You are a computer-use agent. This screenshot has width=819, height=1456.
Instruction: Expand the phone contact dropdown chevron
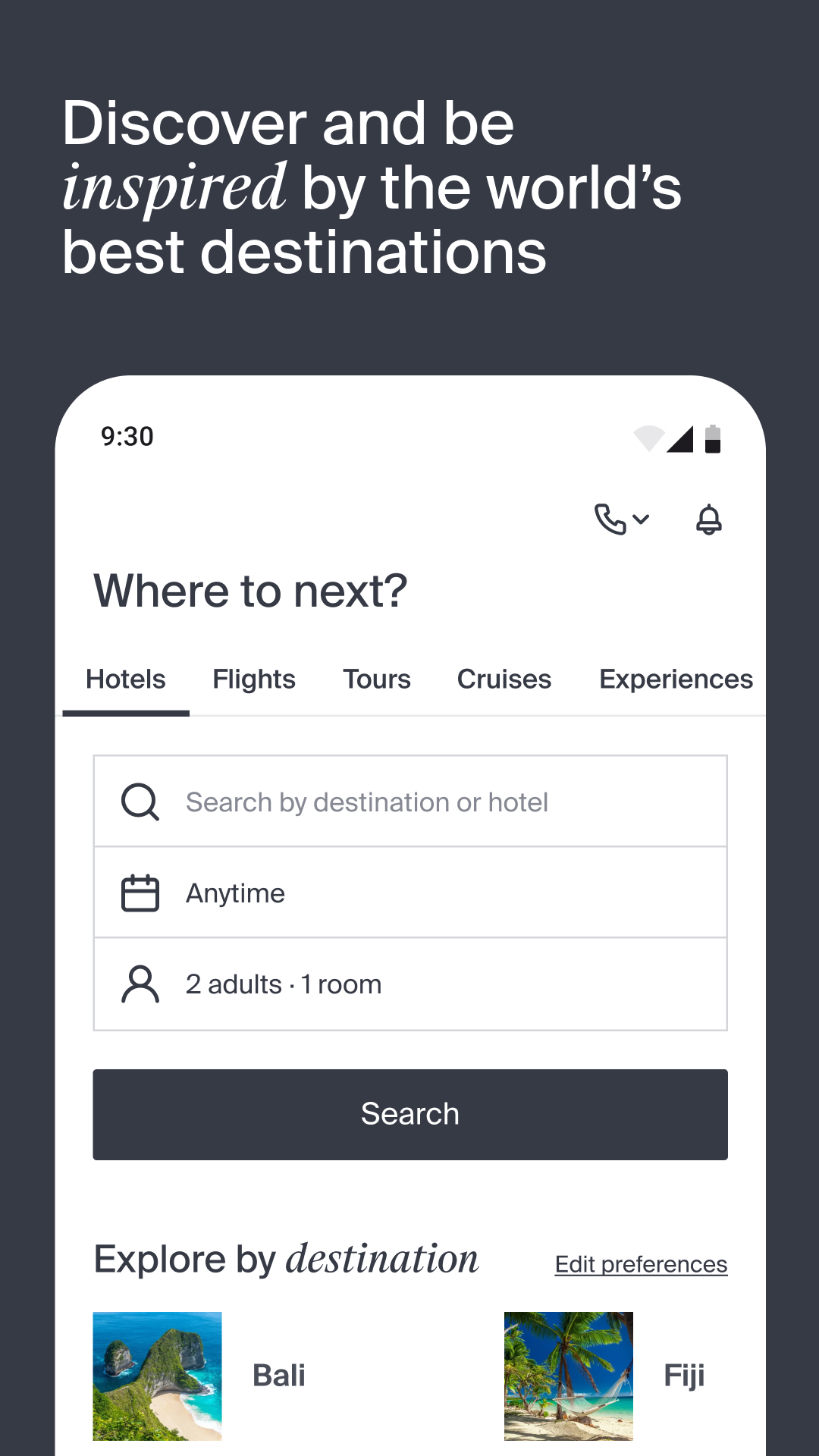point(641,519)
